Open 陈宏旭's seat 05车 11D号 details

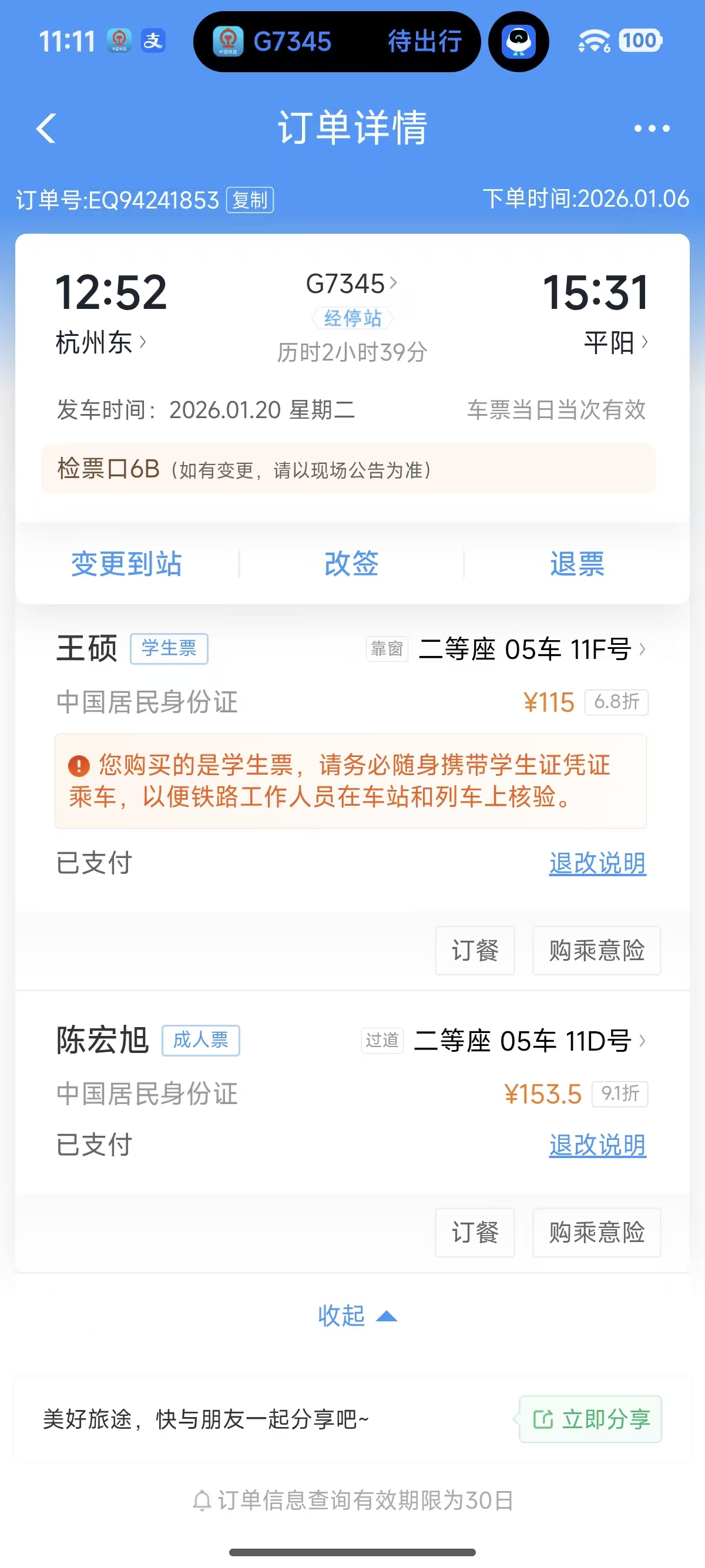(530, 1041)
